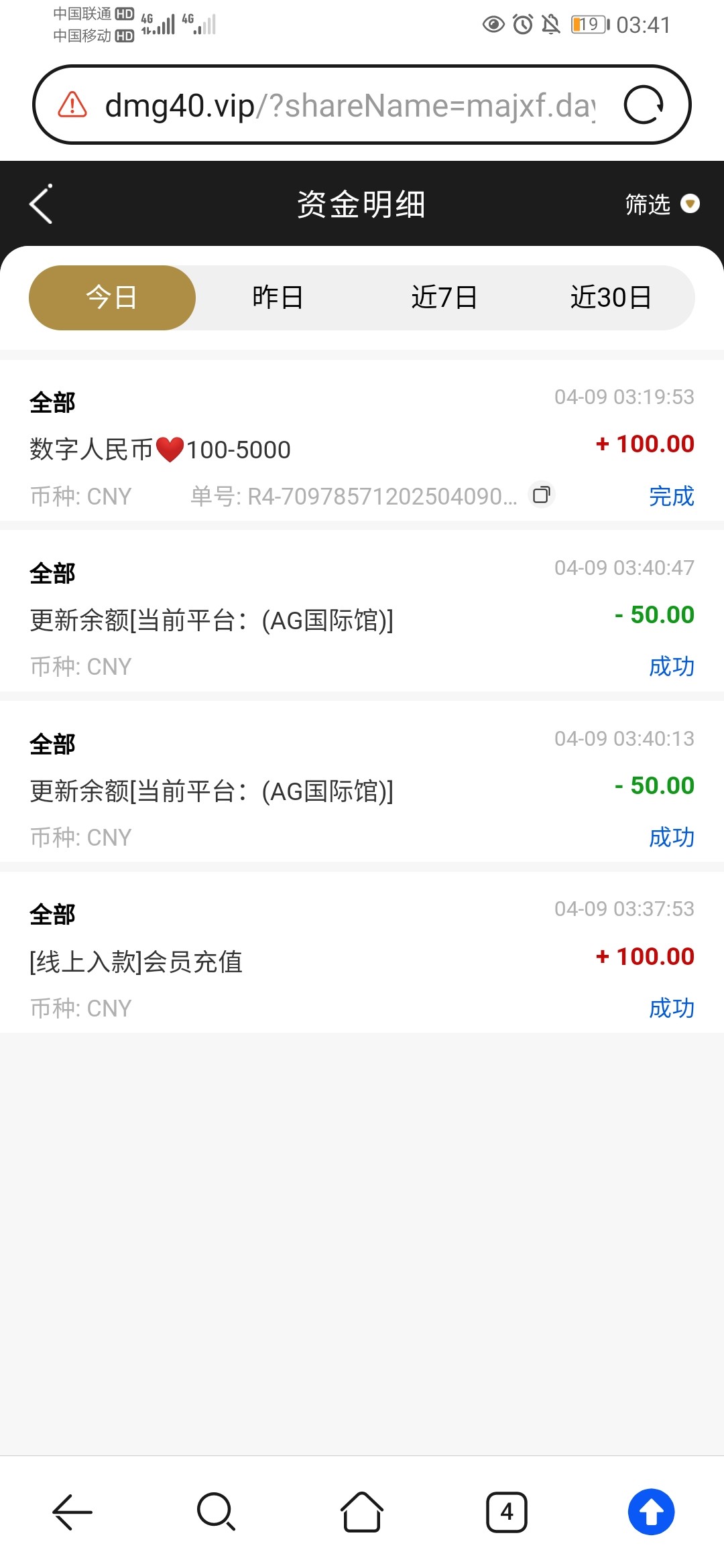
Task: Go to browser home page
Action: 362,1512
